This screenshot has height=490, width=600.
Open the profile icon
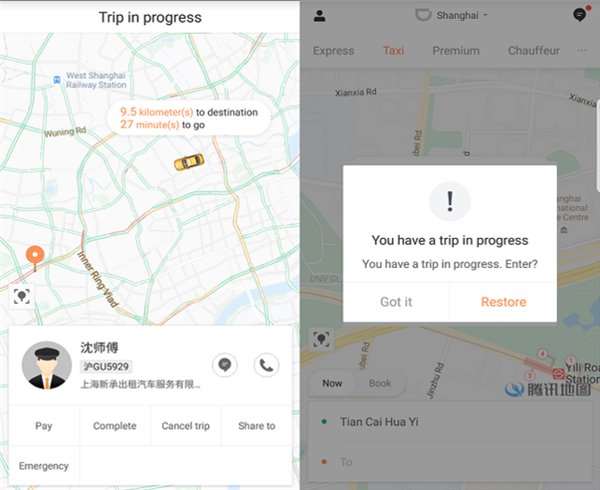pyautogui.click(x=320, y=16)
